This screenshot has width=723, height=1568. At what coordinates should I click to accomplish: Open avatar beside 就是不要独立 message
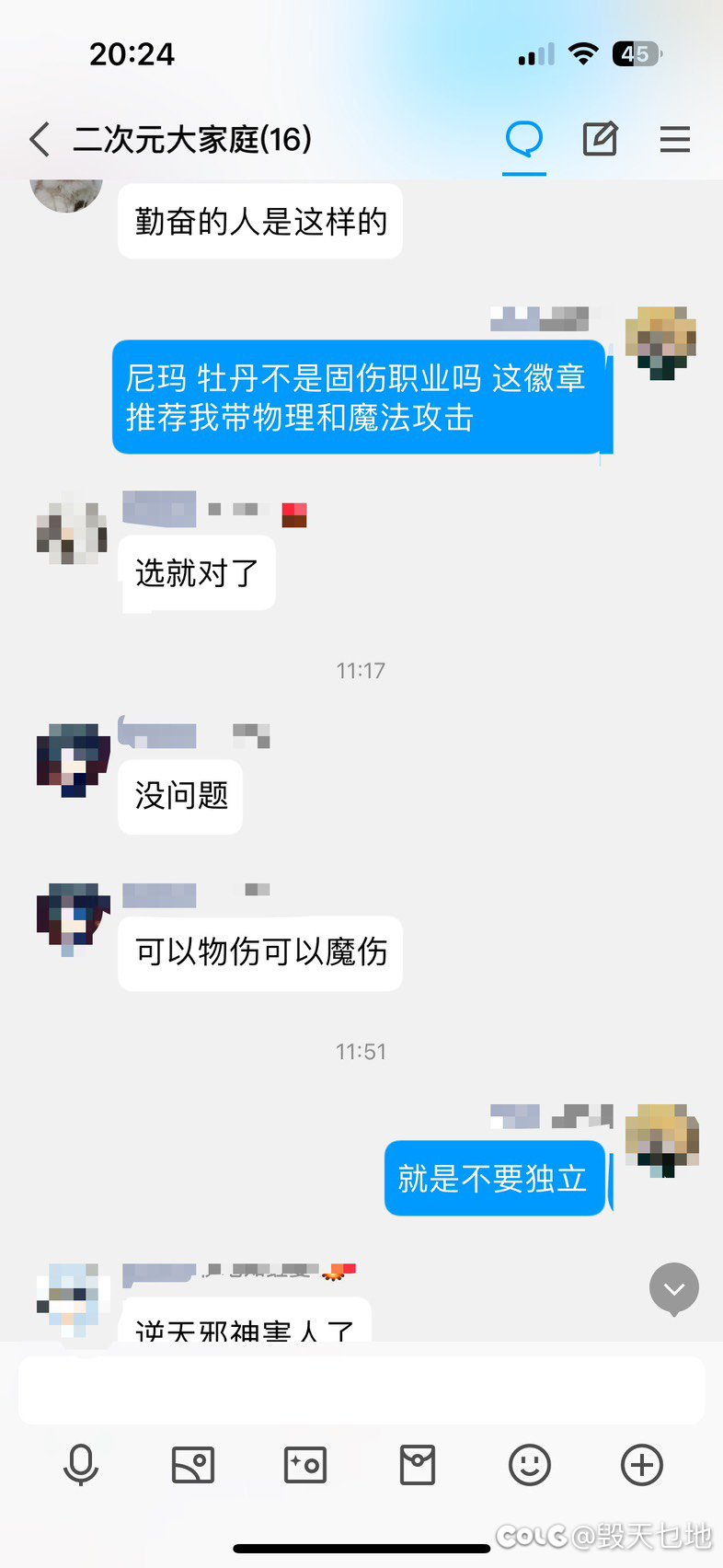(x=661, y=1140)
